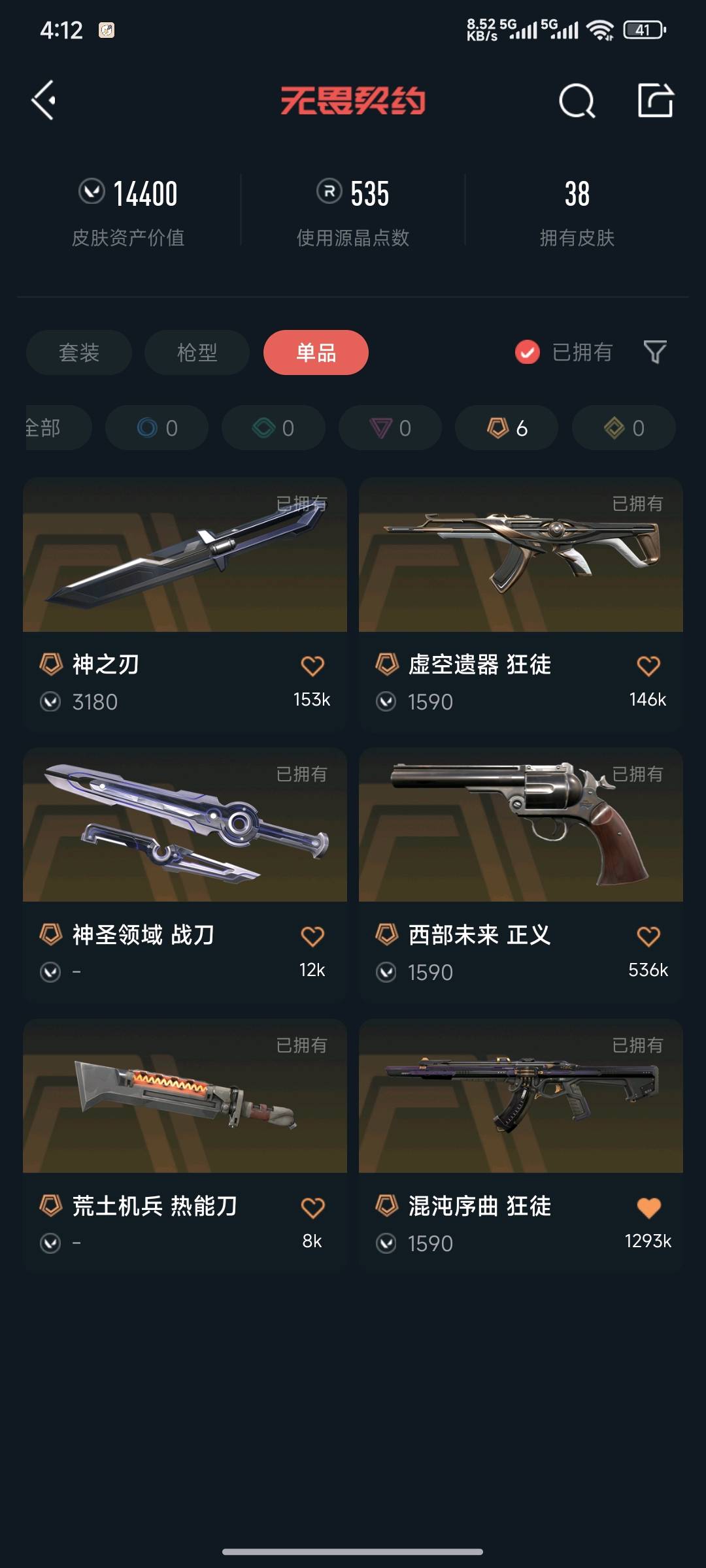Screen dimensions: 706x1568
Task: Switch to the 枪型 tab
Action: click(x=197, y=353)
